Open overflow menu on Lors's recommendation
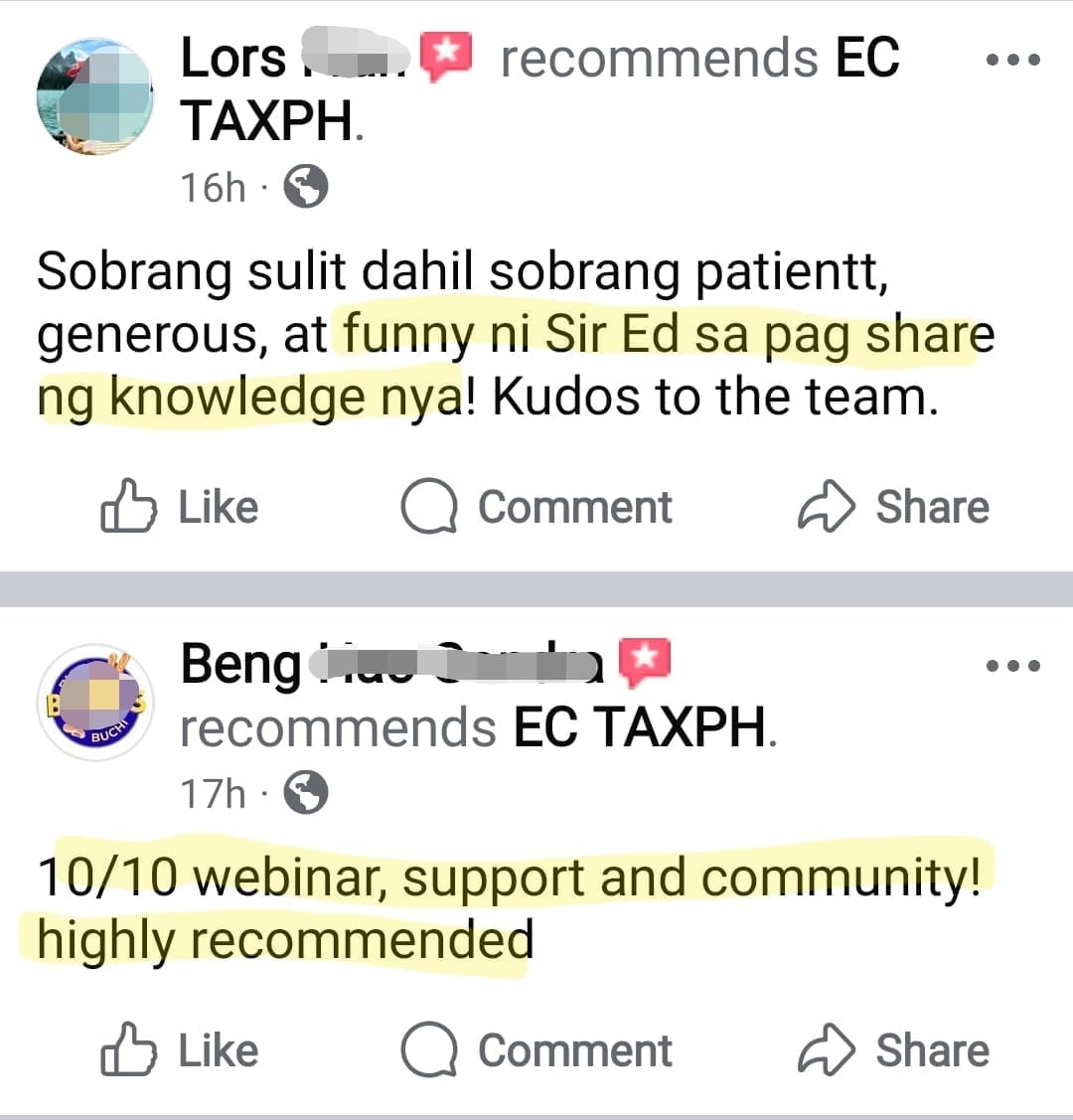The image size is (1073, 1120). [x=1013, y=60]
